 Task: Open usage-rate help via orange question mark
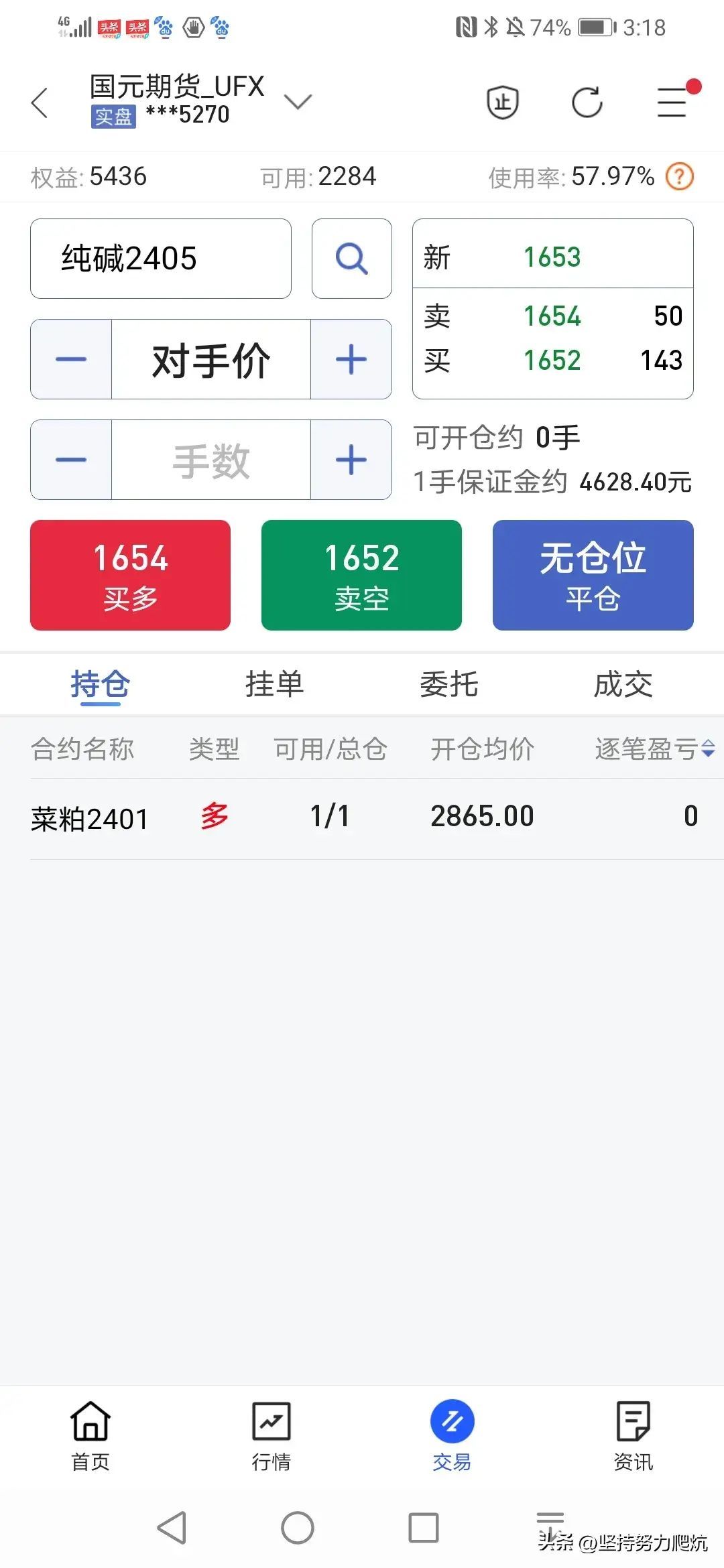[x=679, y=177]
